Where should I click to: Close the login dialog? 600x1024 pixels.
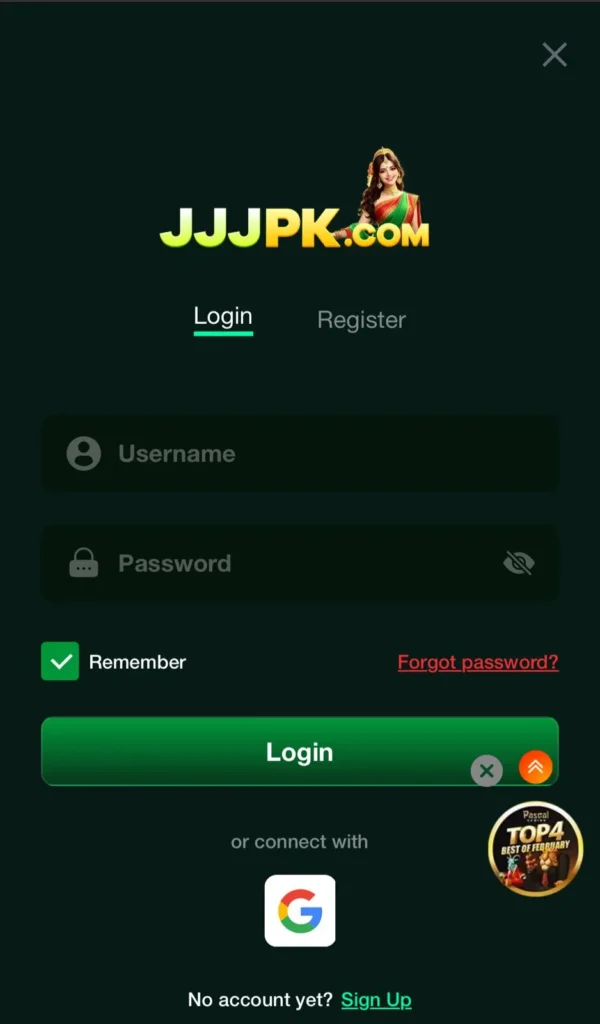pyautogui.click(x=554, y=55)
